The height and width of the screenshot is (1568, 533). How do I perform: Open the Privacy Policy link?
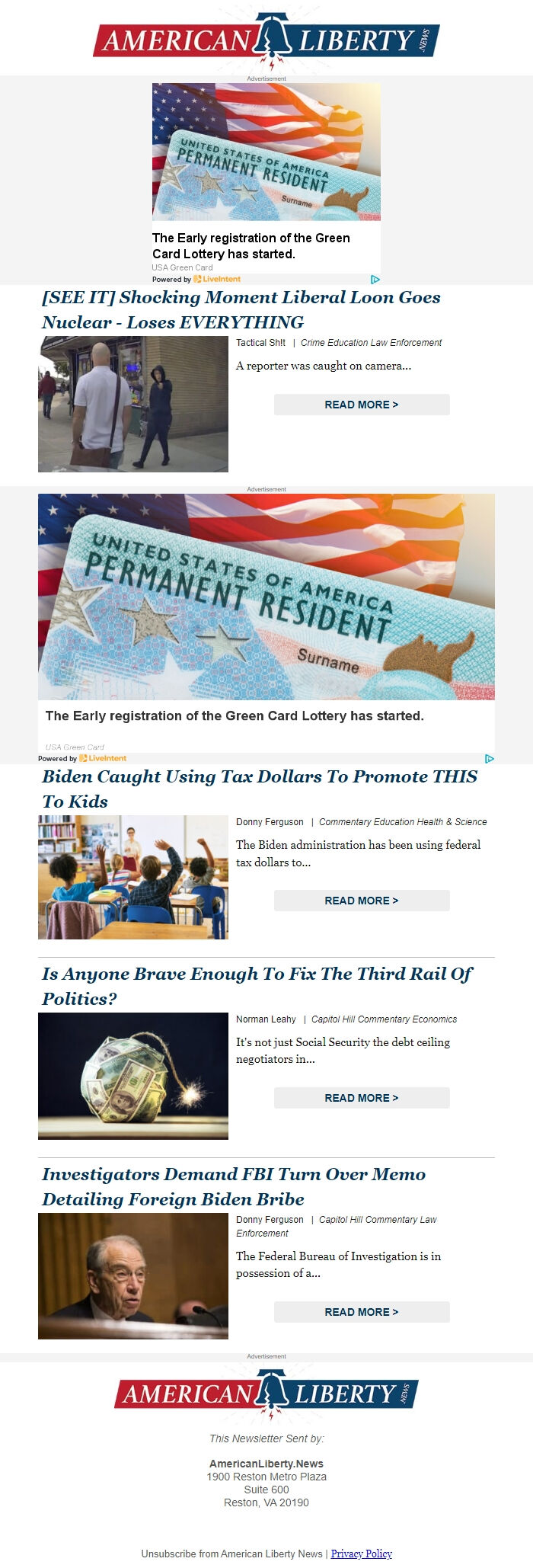click(361, 1554)
